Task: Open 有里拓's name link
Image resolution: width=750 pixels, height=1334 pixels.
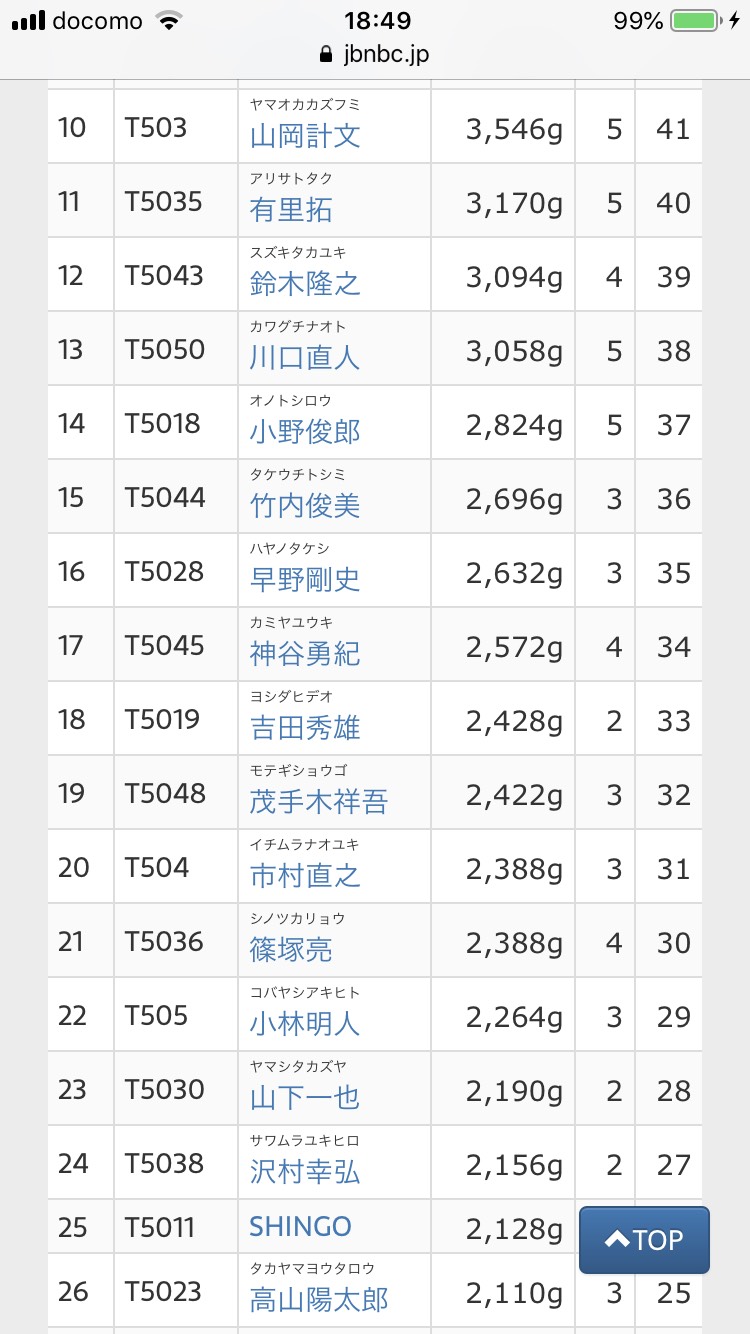Action: click(x=291, y=209)
